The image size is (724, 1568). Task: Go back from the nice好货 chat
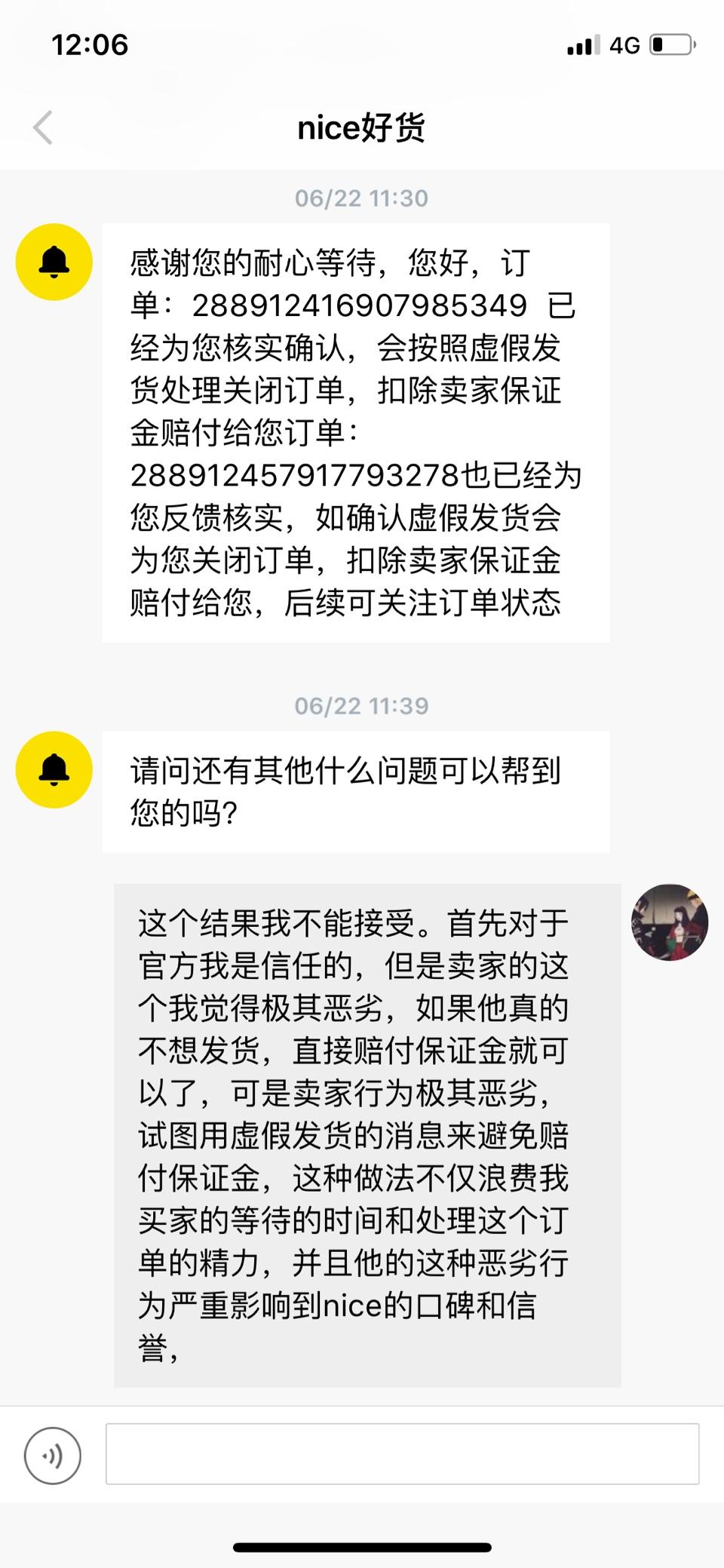pos(44,127)
